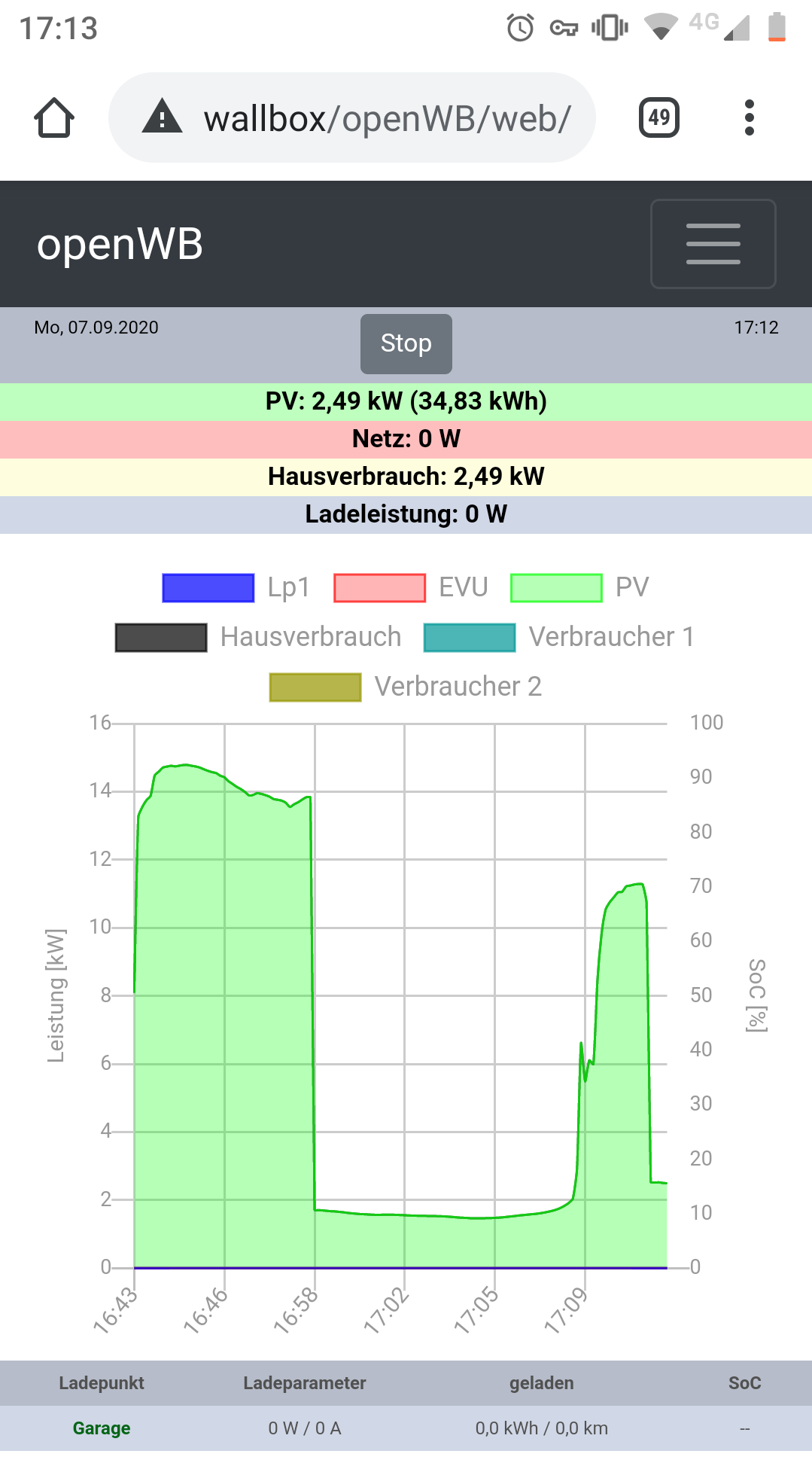The height and width of the screenshot is (1472, 812).
Task: Go to the browser home page
Action: tap(54, 118)
